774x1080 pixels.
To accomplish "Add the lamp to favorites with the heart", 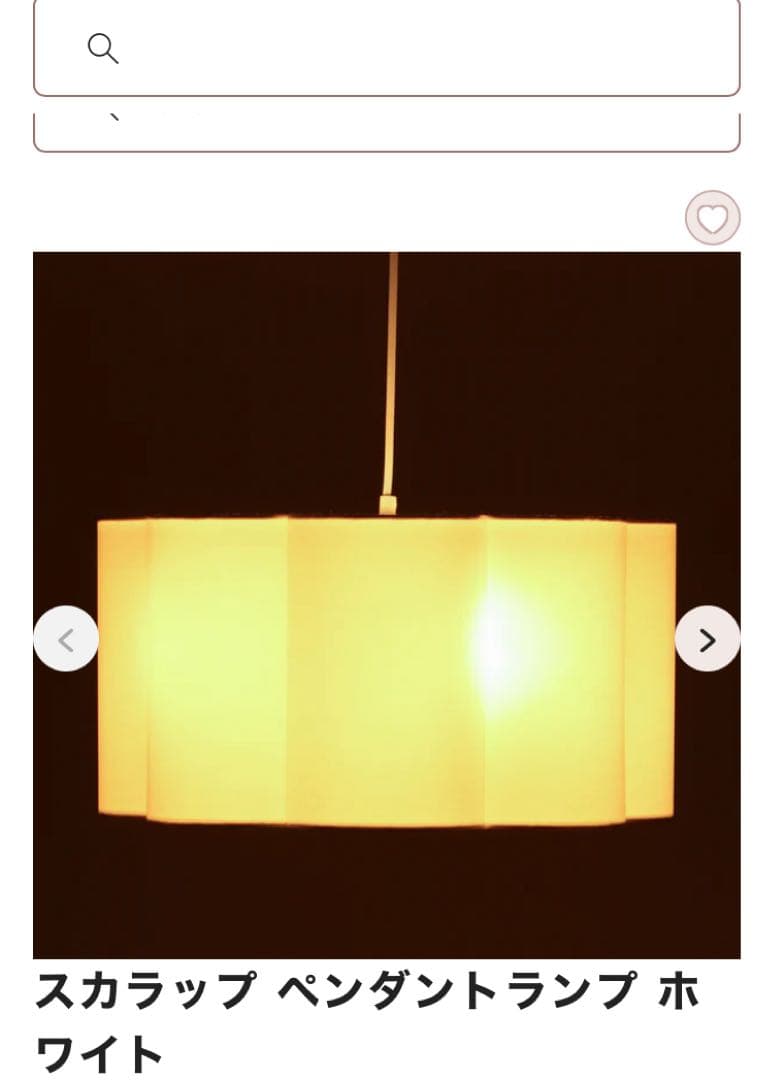I will 712,218.
